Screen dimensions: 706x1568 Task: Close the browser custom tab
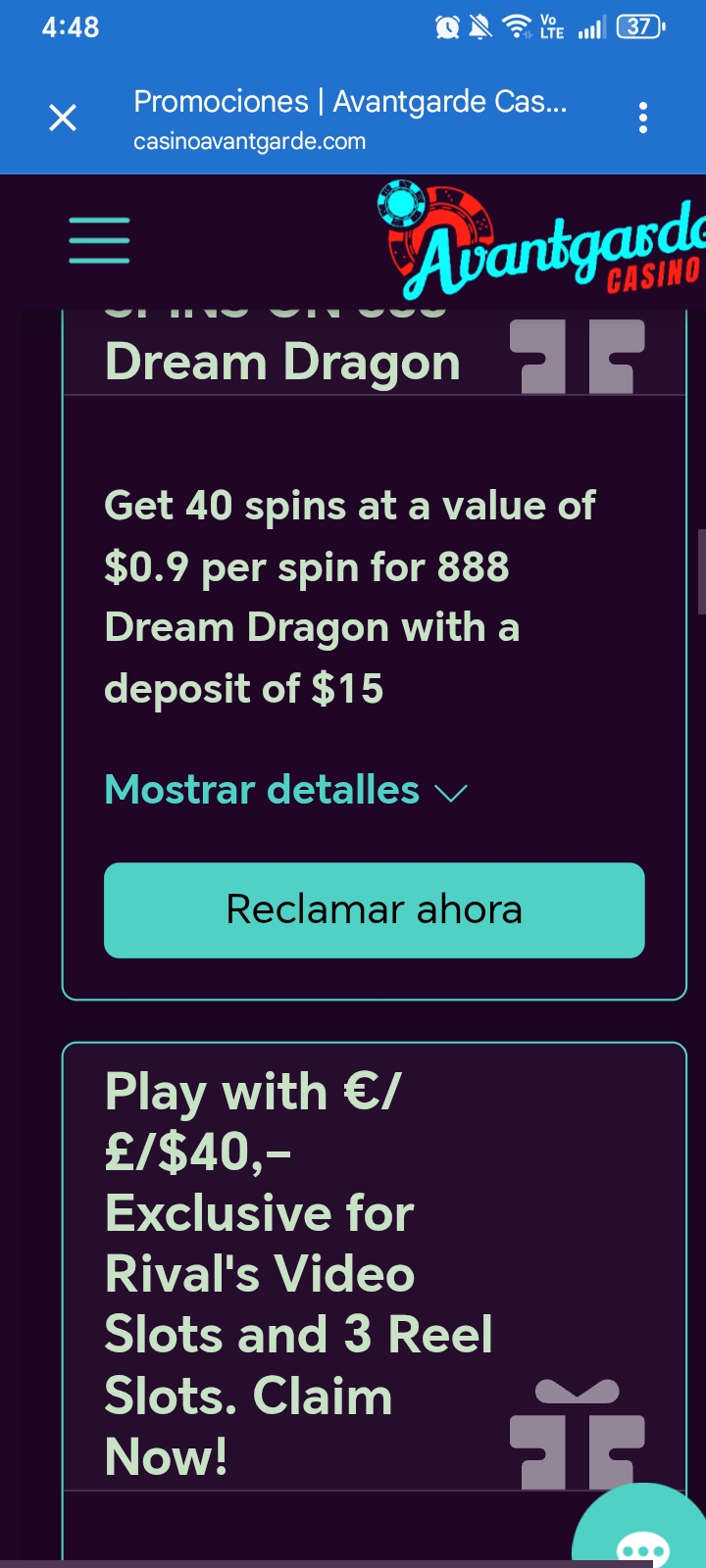pyautogui.click(x=63, y=119)
